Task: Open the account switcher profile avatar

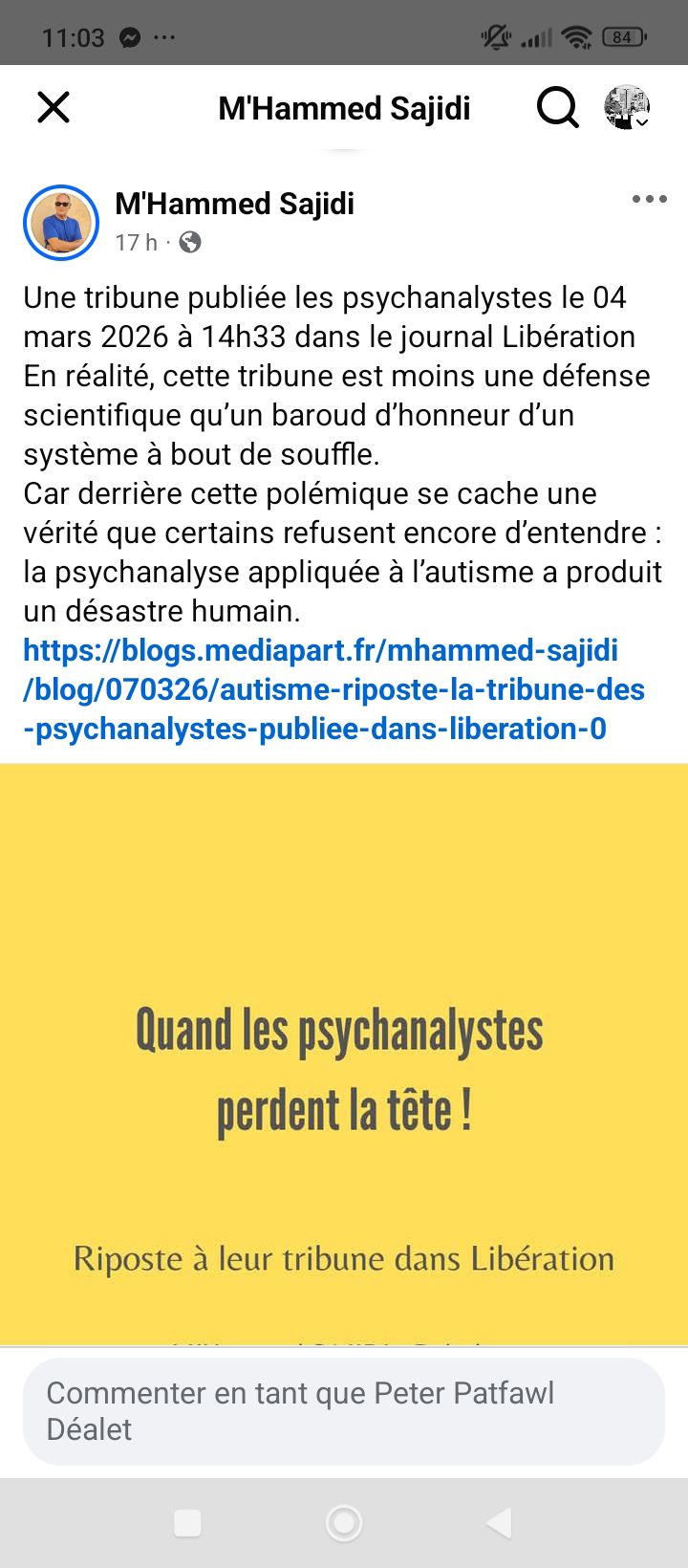Action: [627, 107]
